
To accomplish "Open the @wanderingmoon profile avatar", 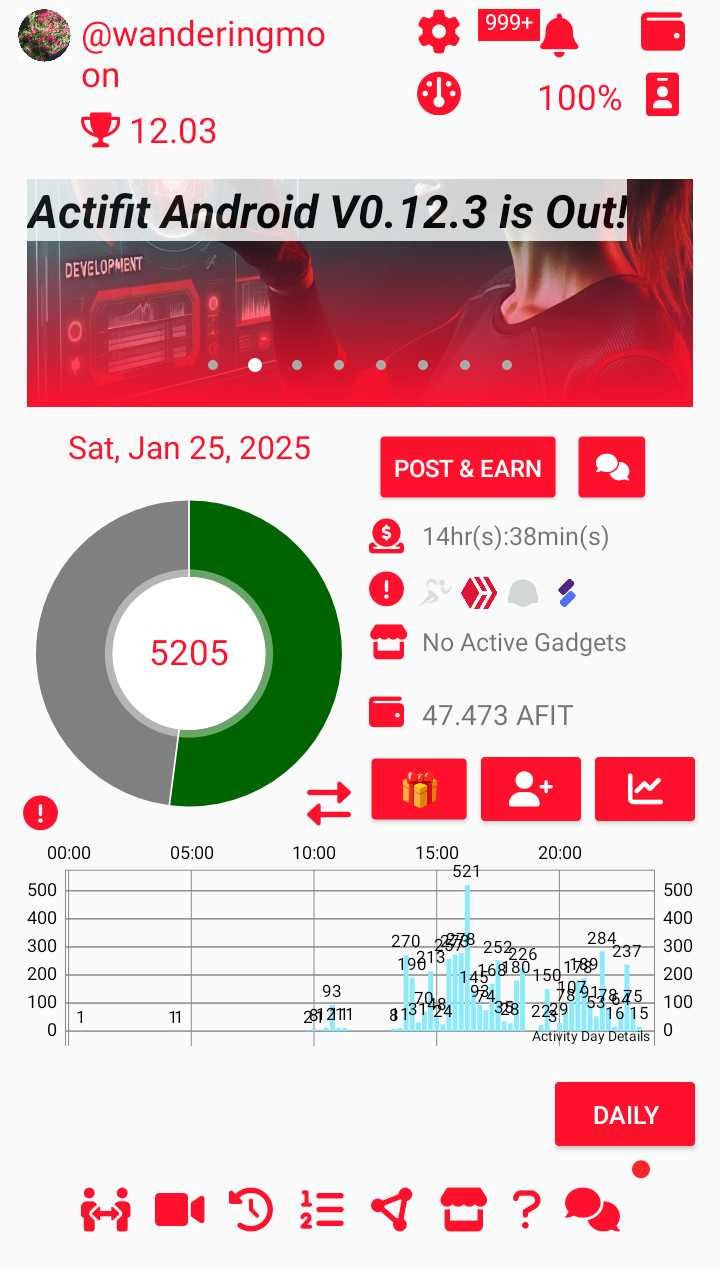I will click(x=44, y=36).
